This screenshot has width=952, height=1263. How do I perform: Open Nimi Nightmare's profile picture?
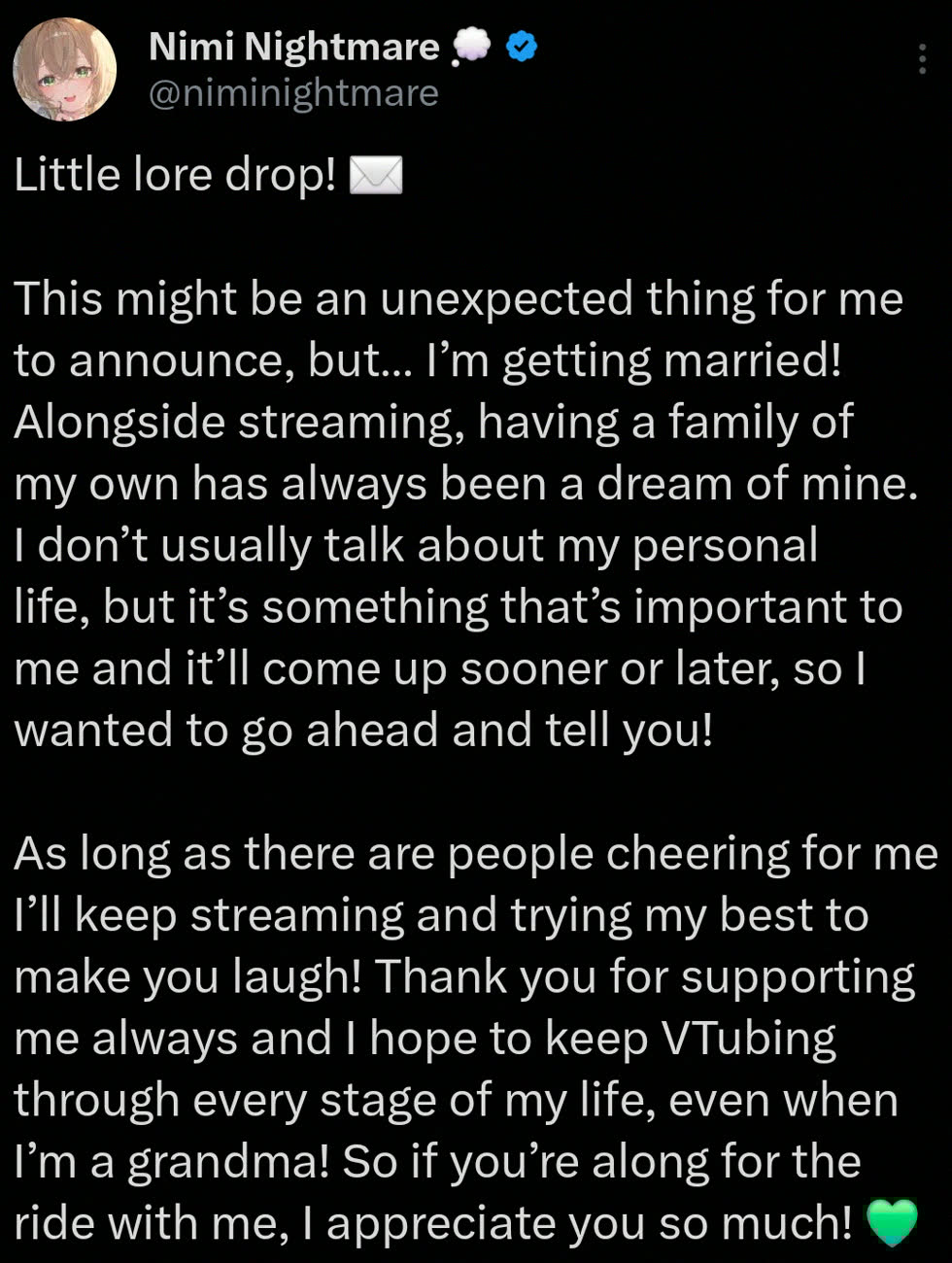(64, 69)
